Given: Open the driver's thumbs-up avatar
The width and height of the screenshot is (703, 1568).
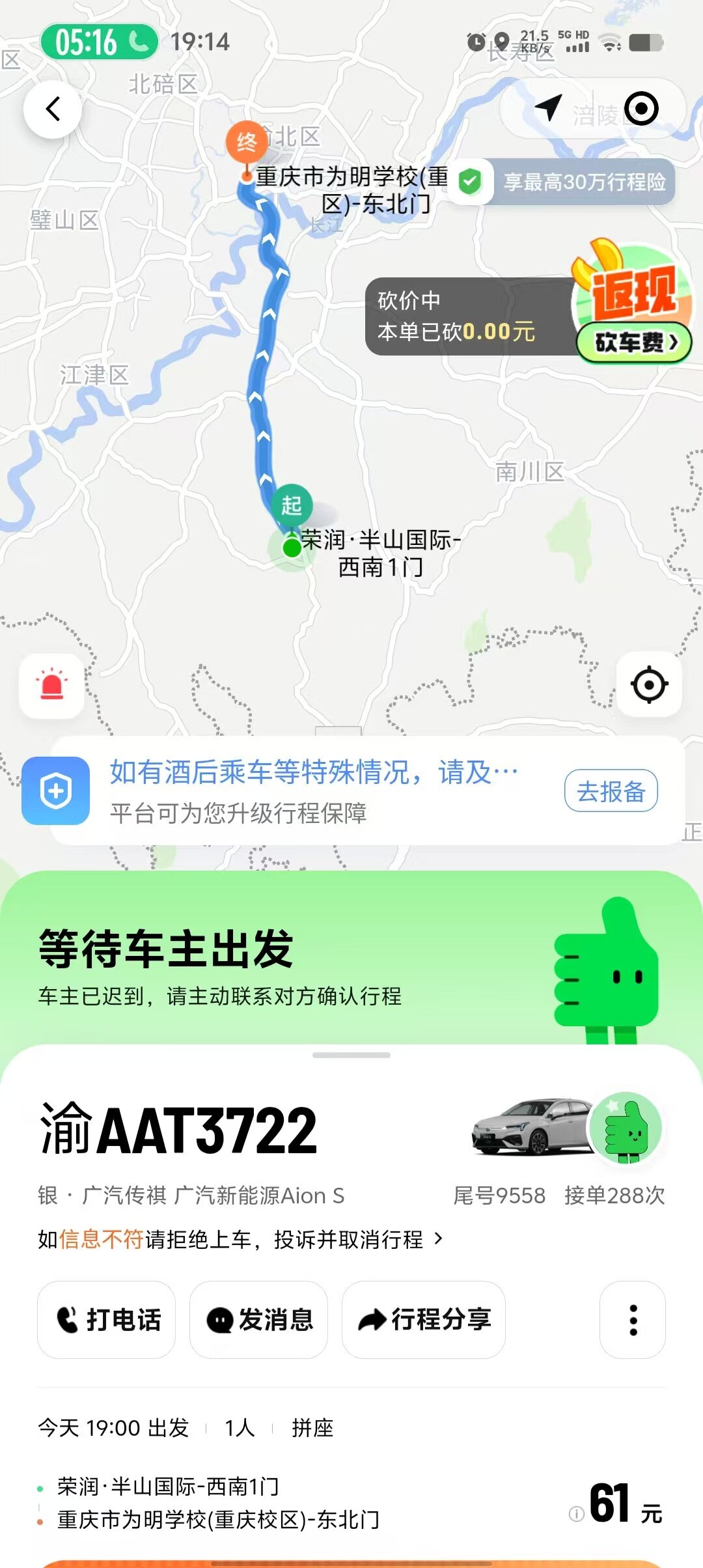Looking at the screenshot, I should 625,1128.
